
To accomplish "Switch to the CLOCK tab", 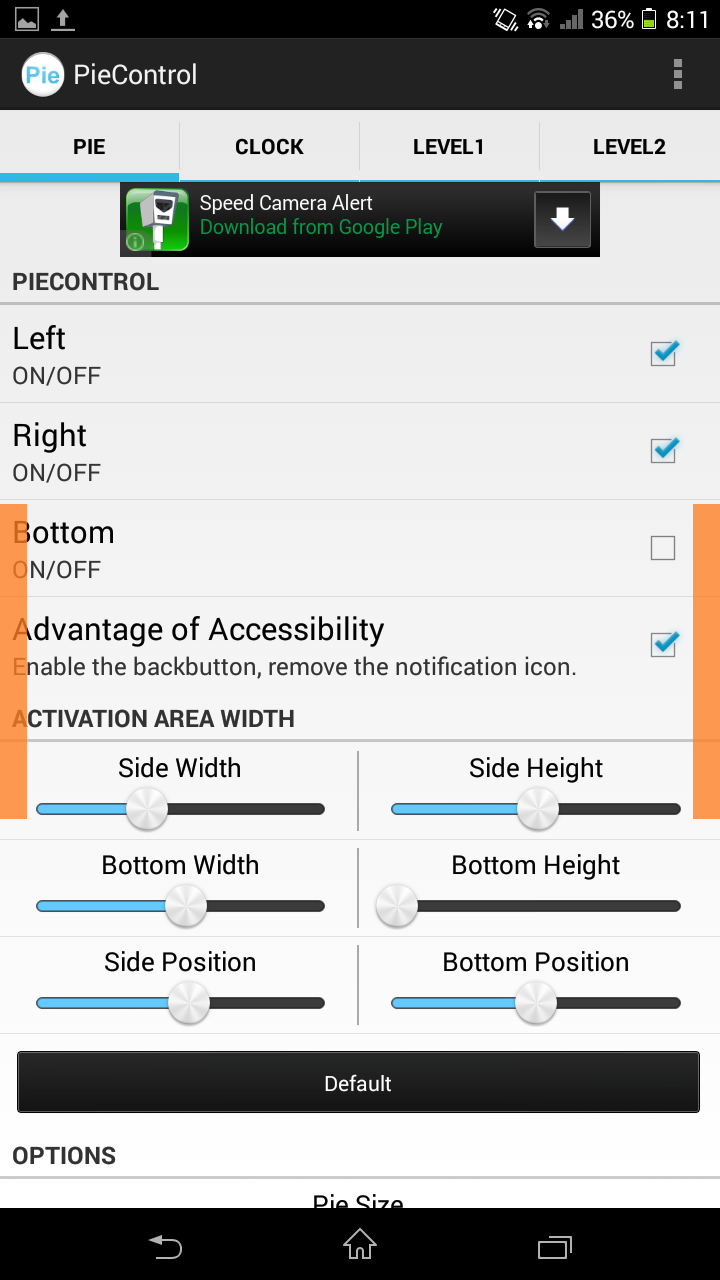I will [x=269, y=147].
